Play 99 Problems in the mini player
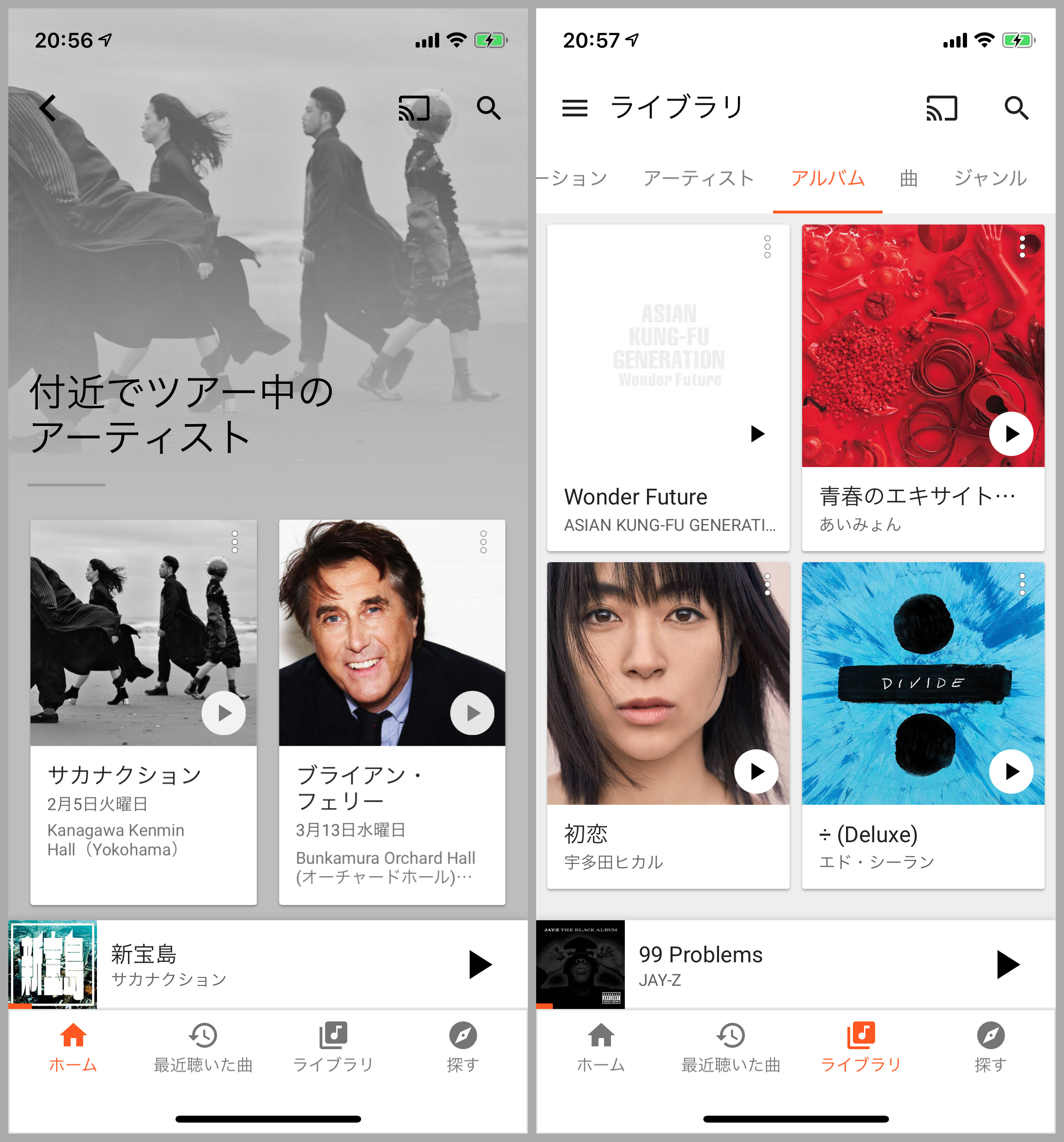Screen dimensions: 1064x1142 (x=1008, y=965)
